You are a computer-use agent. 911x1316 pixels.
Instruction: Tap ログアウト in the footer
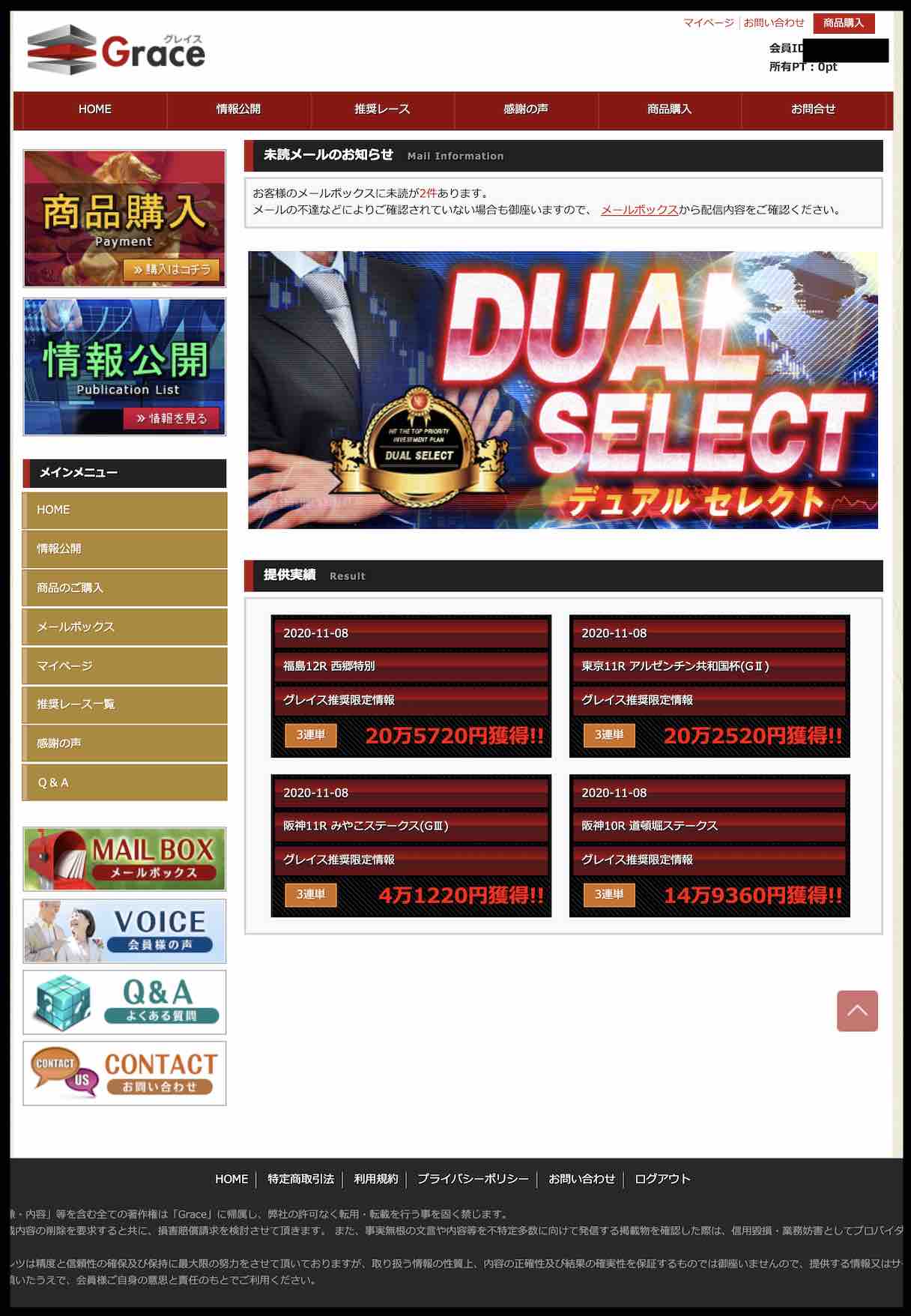coord(662,1179)
